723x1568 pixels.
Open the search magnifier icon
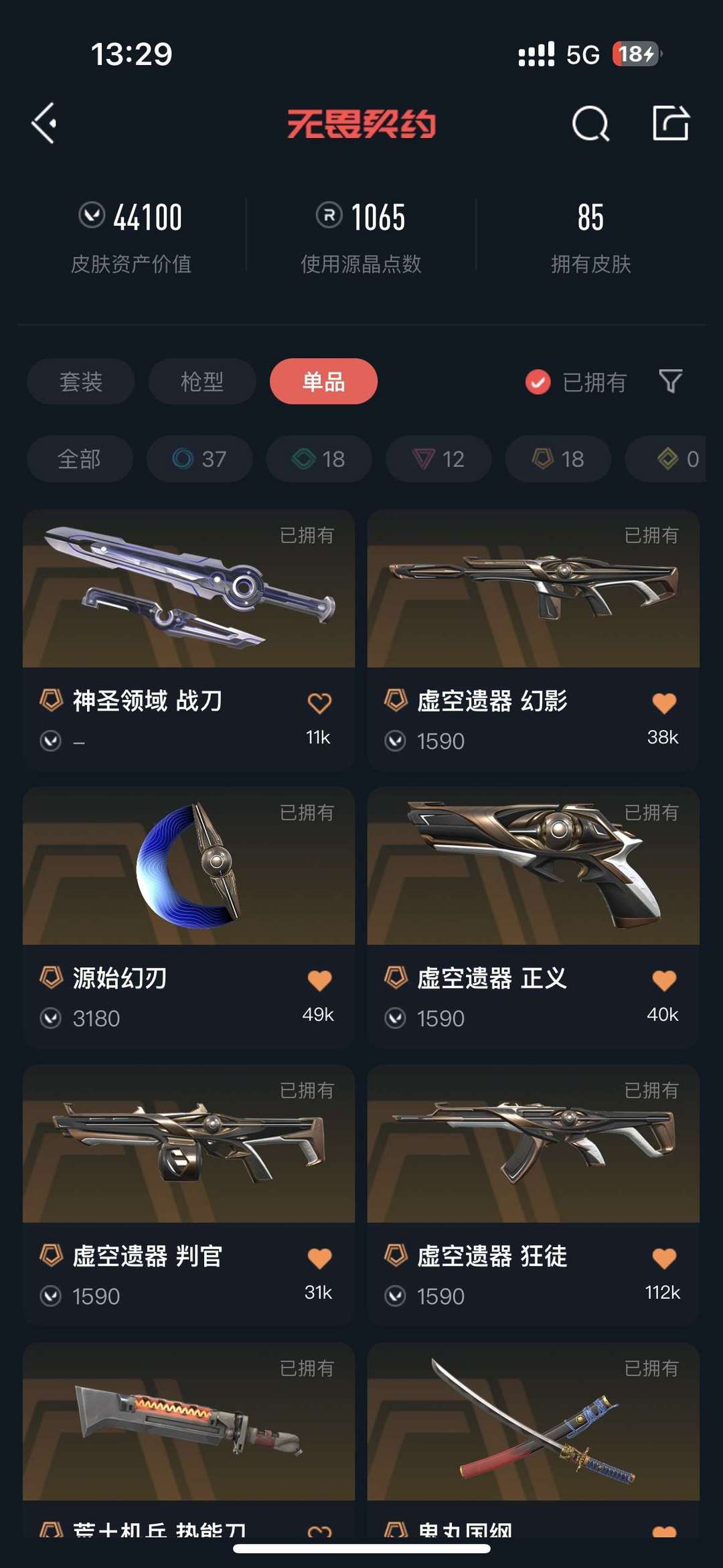pyautogui.click(x=590, y=123)
